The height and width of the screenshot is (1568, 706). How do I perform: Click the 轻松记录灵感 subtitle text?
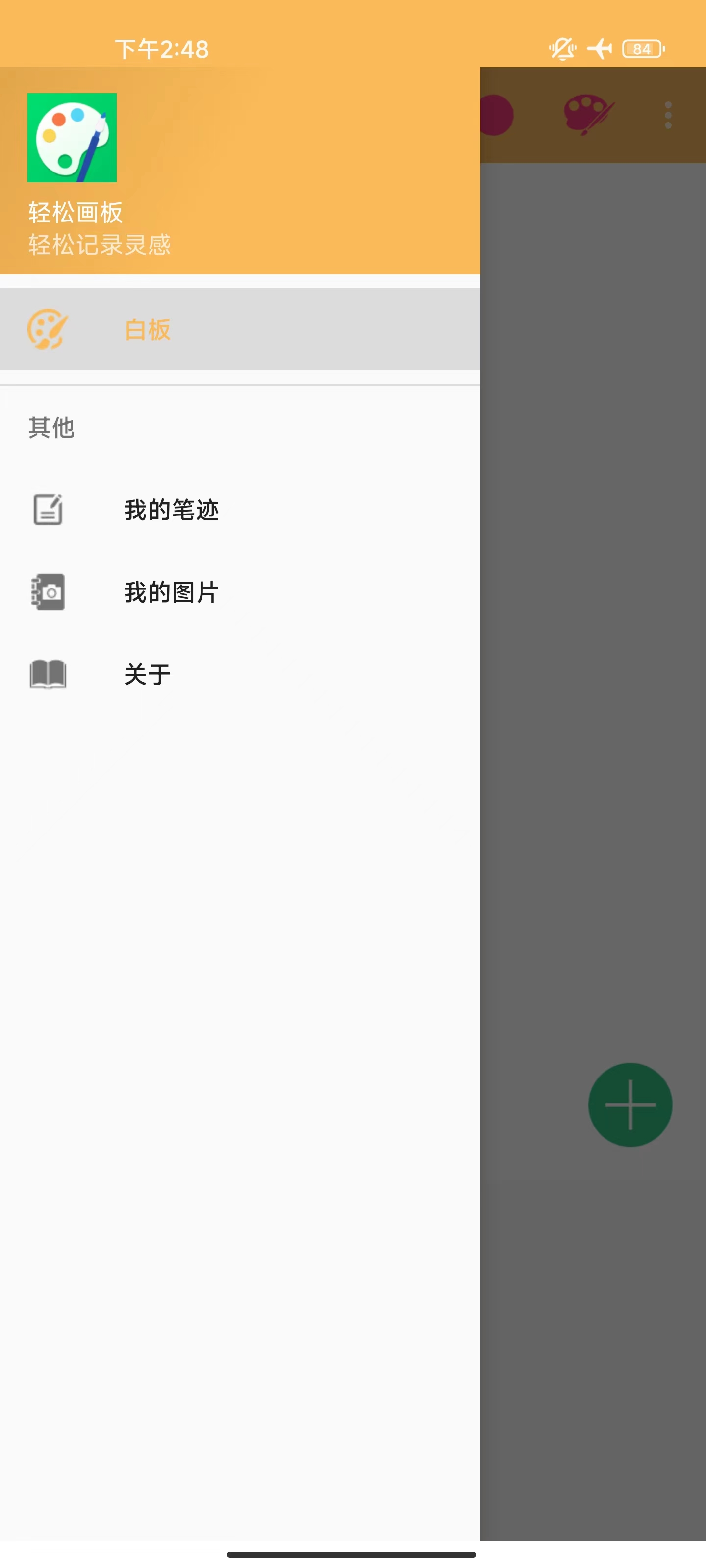(100, 245)
